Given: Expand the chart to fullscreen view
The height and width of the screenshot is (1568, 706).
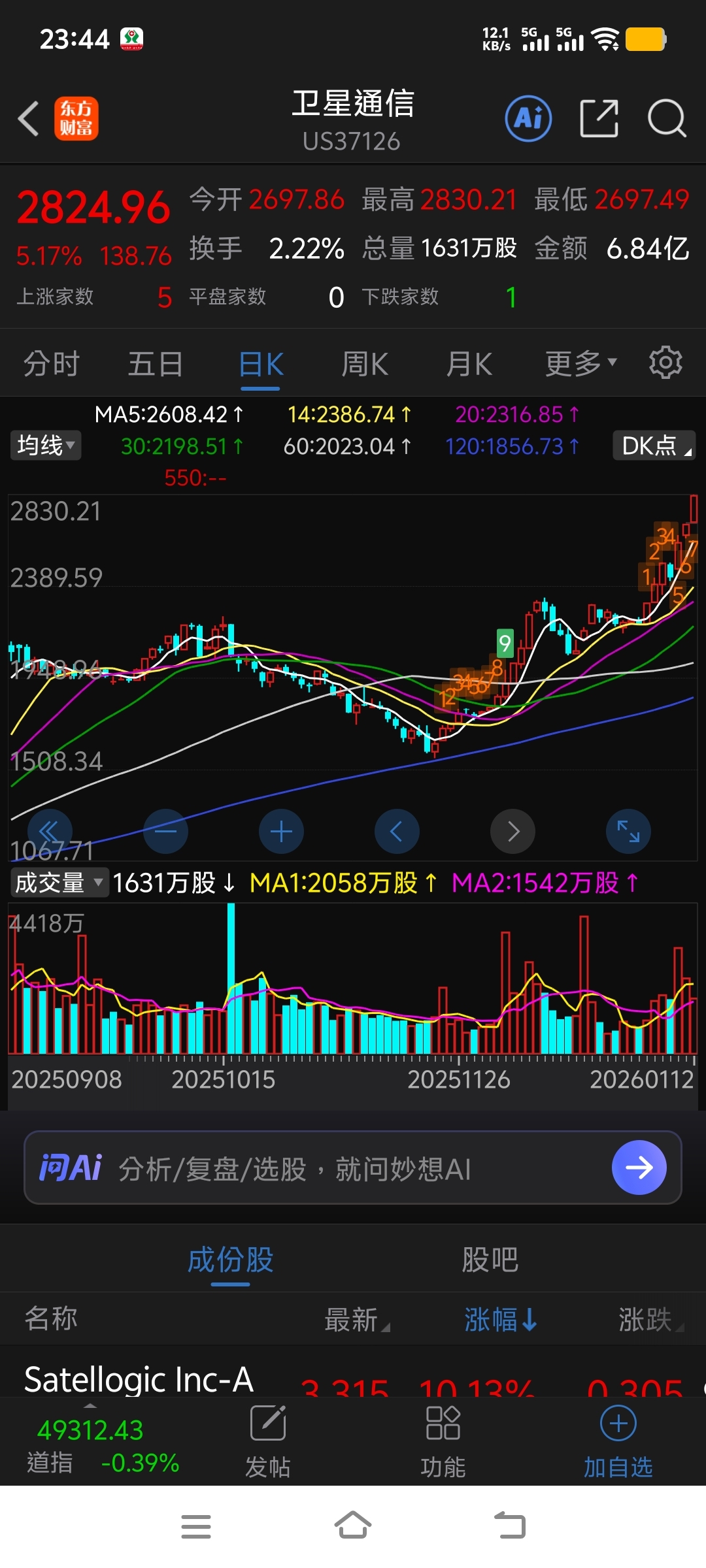Looking at the screenshot, I should point(628,830).
